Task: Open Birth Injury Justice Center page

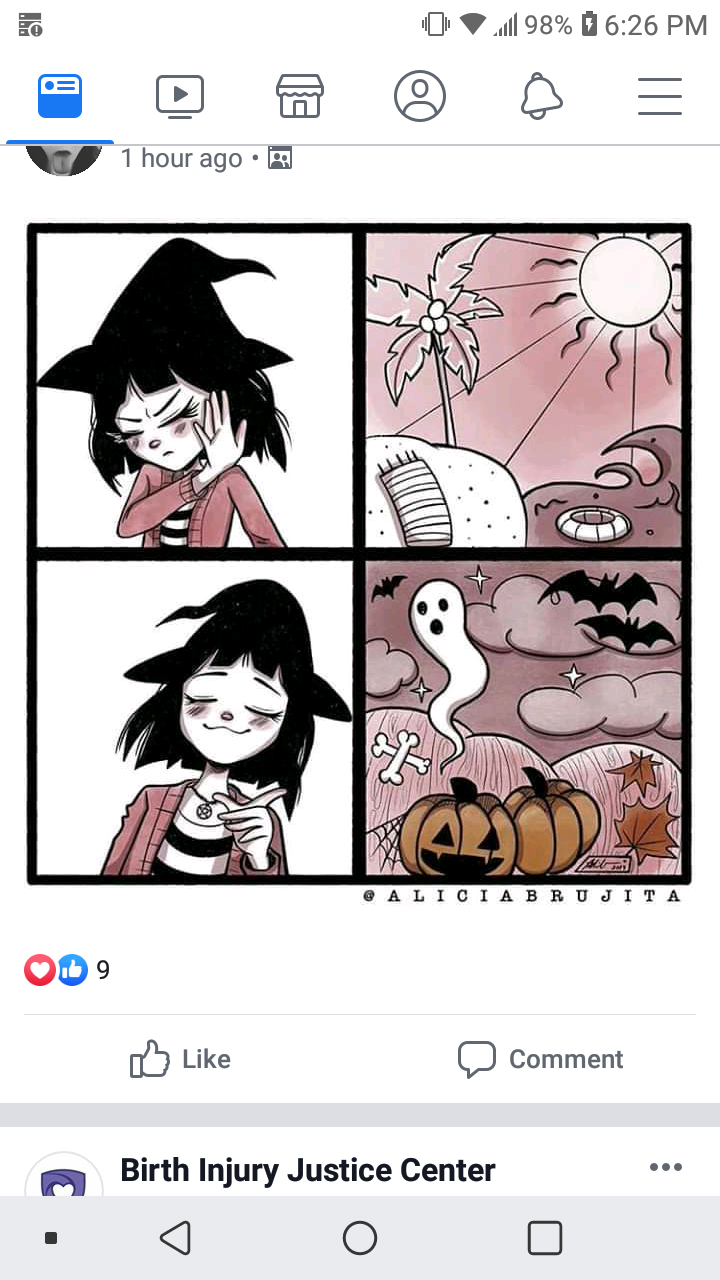Action: [308, 1169]
